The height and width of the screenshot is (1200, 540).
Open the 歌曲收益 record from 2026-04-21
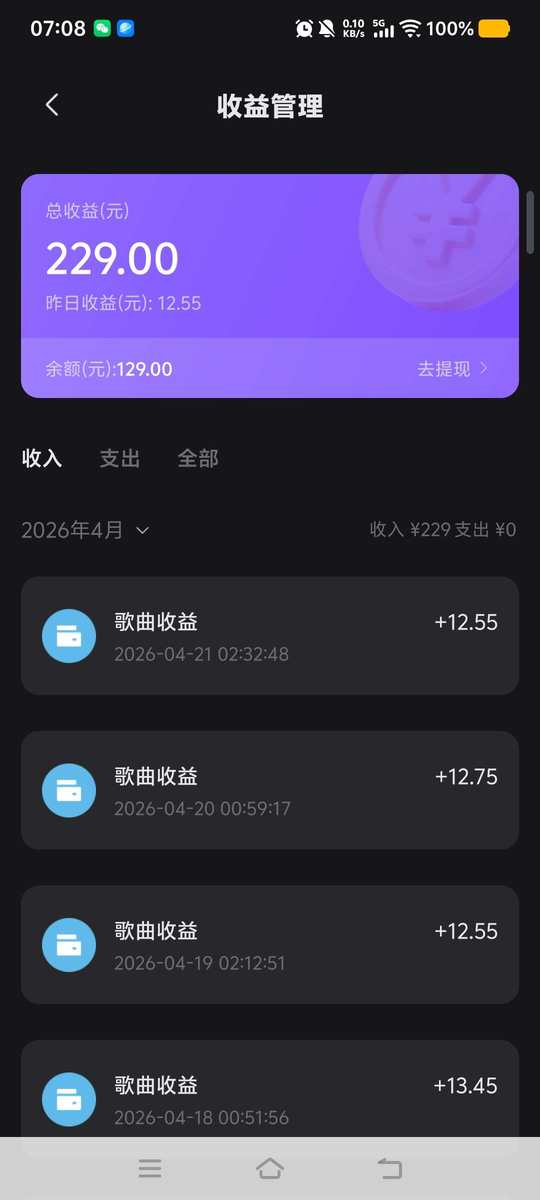pos(270,636)
